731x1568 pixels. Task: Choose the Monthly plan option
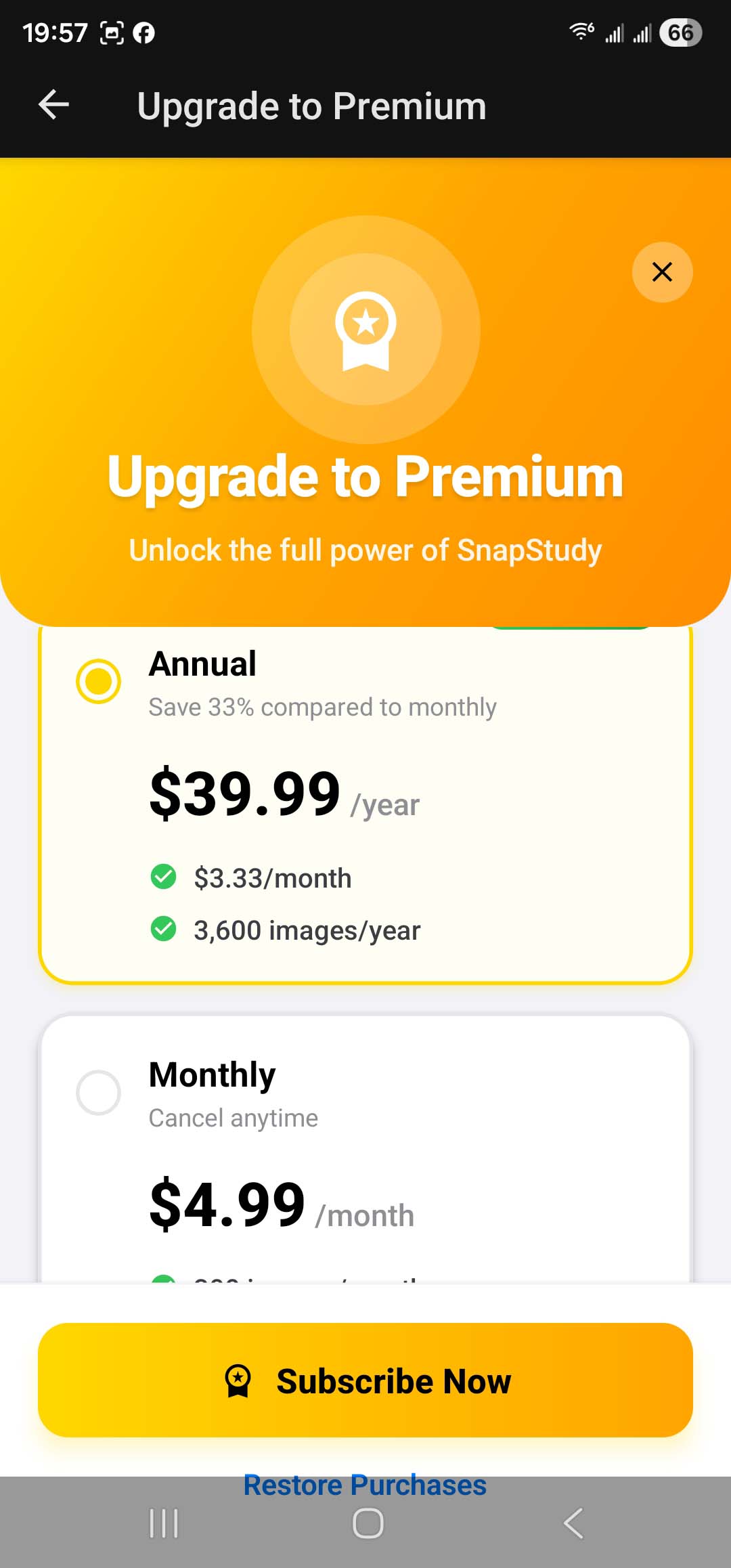tap(99, 1092)
